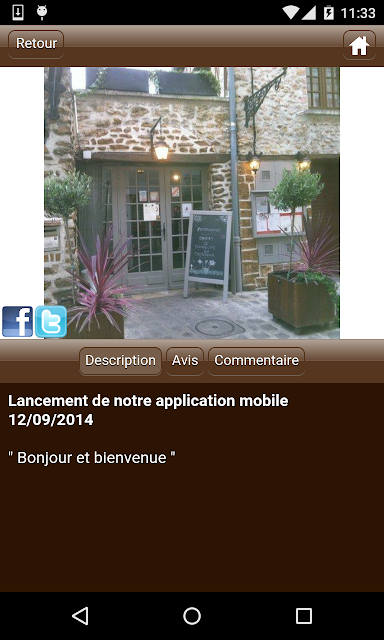
Task: Share on Facebook
Action: [18, 322]
